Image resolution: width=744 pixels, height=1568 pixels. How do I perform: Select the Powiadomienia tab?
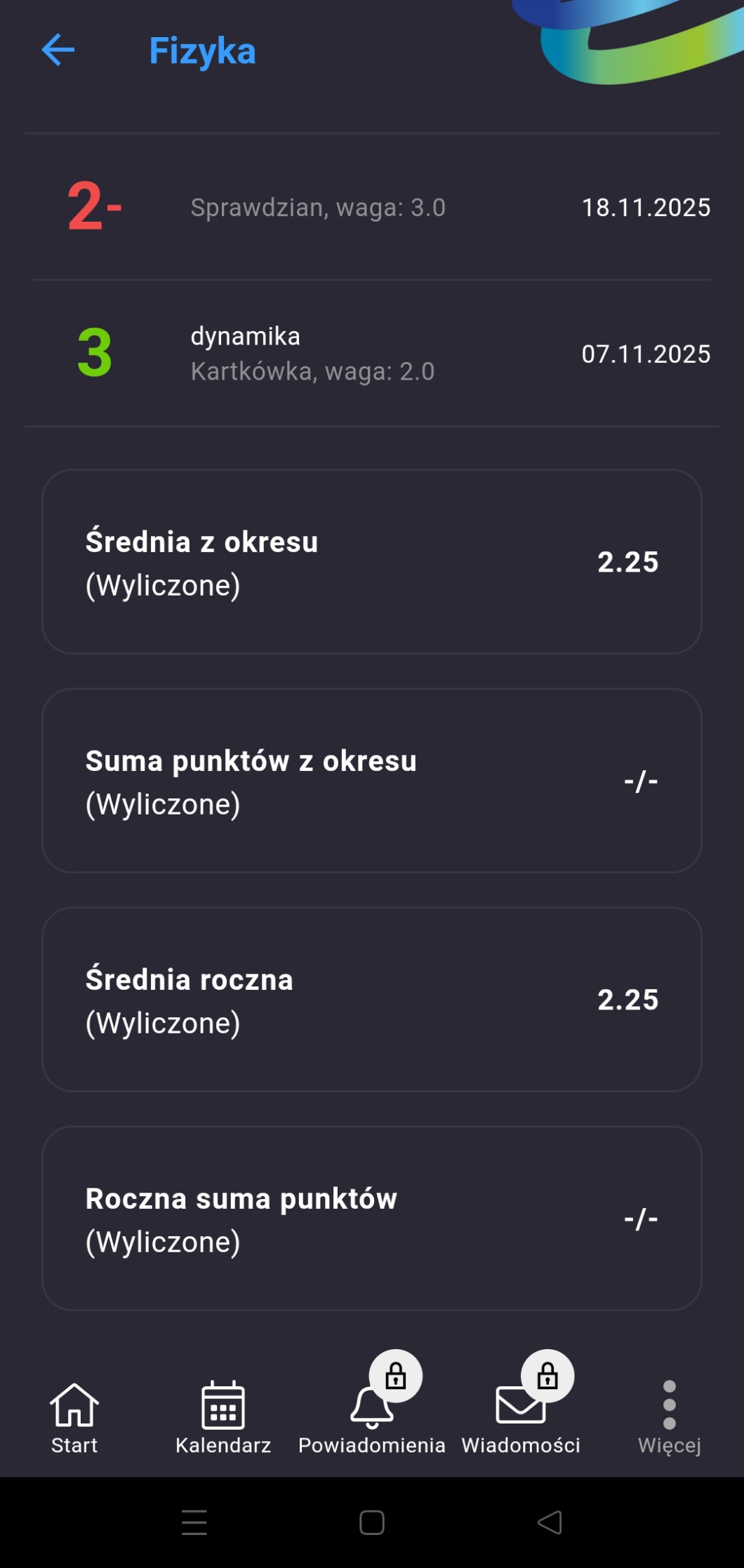(x=372, y=1417)
